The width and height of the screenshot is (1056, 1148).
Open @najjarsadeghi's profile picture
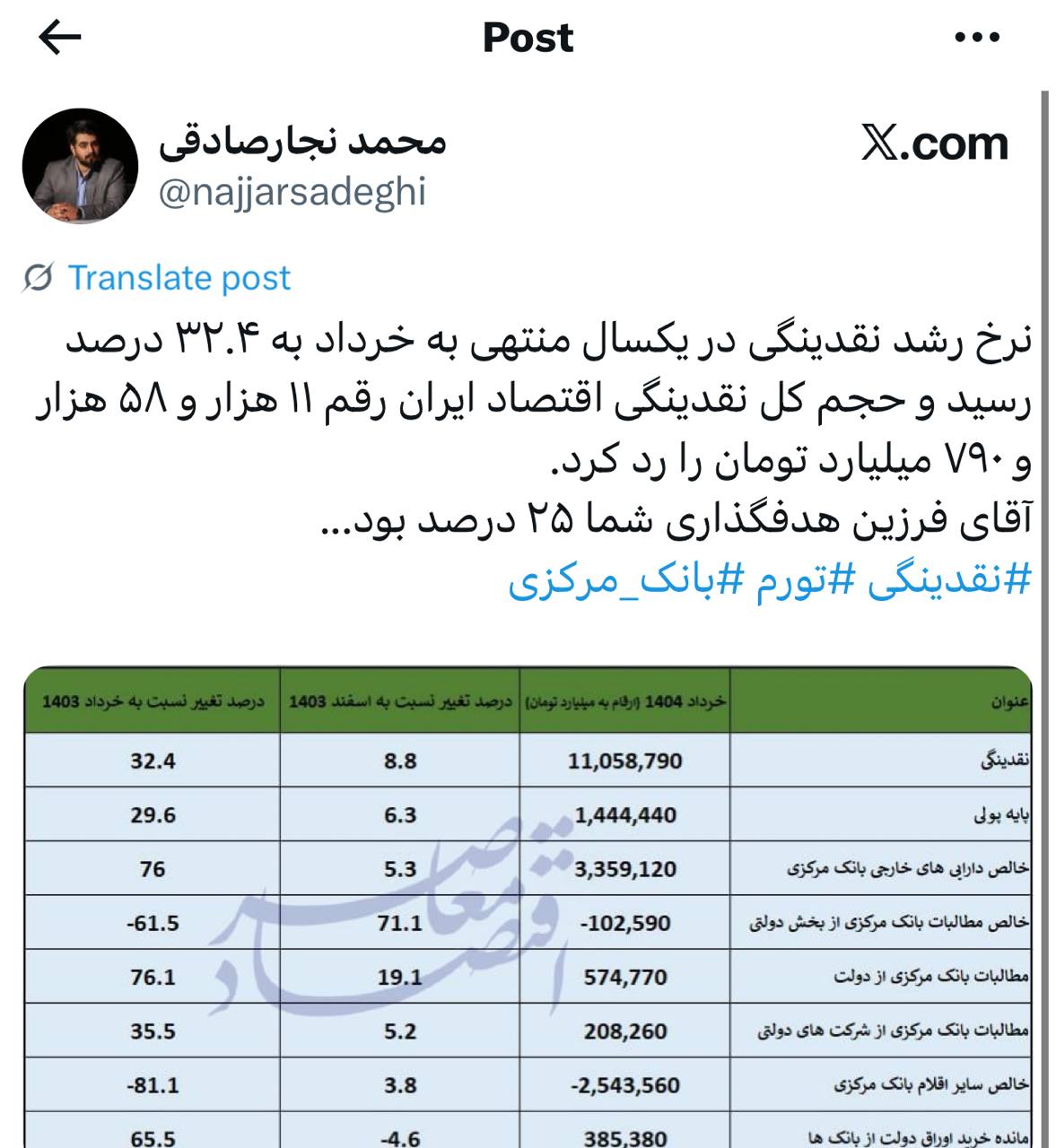[x=83, y=167]
